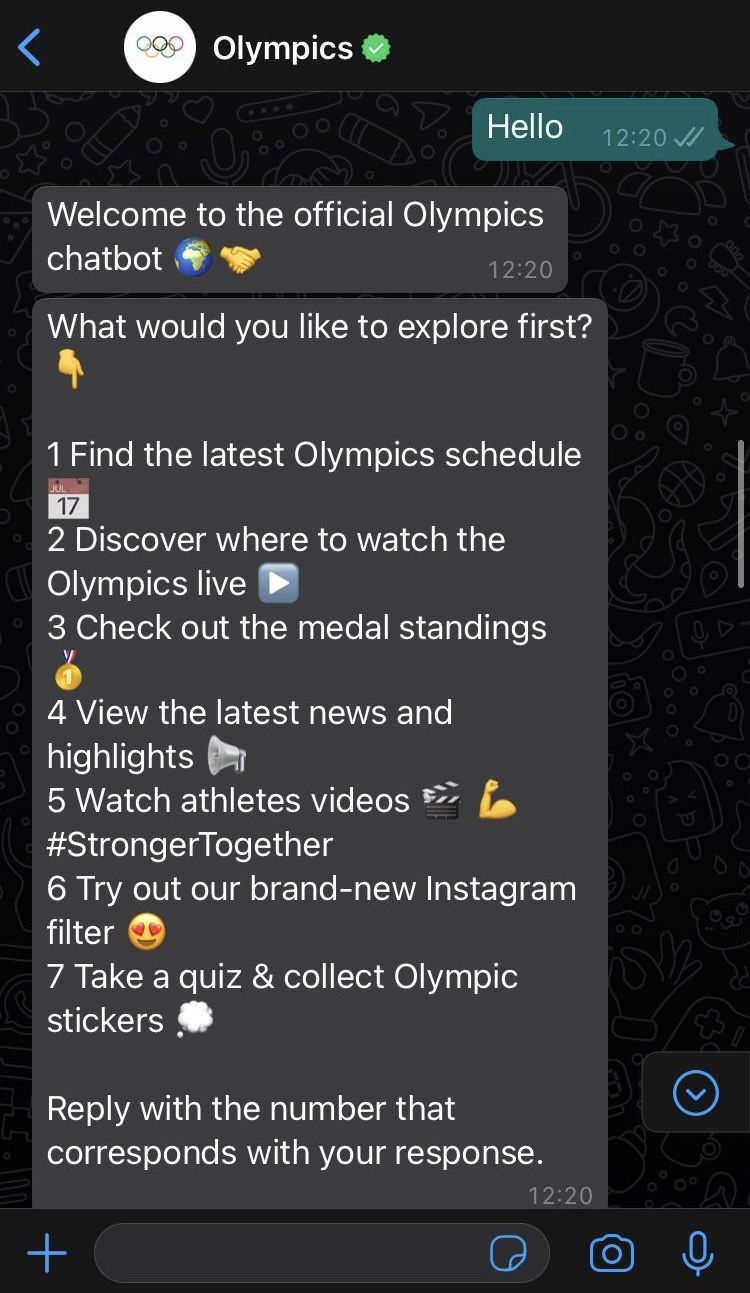Tap the #StrongerTogether hashtag
The height and width of the screenshot is (1293, 750).
[x=190, y=844]
